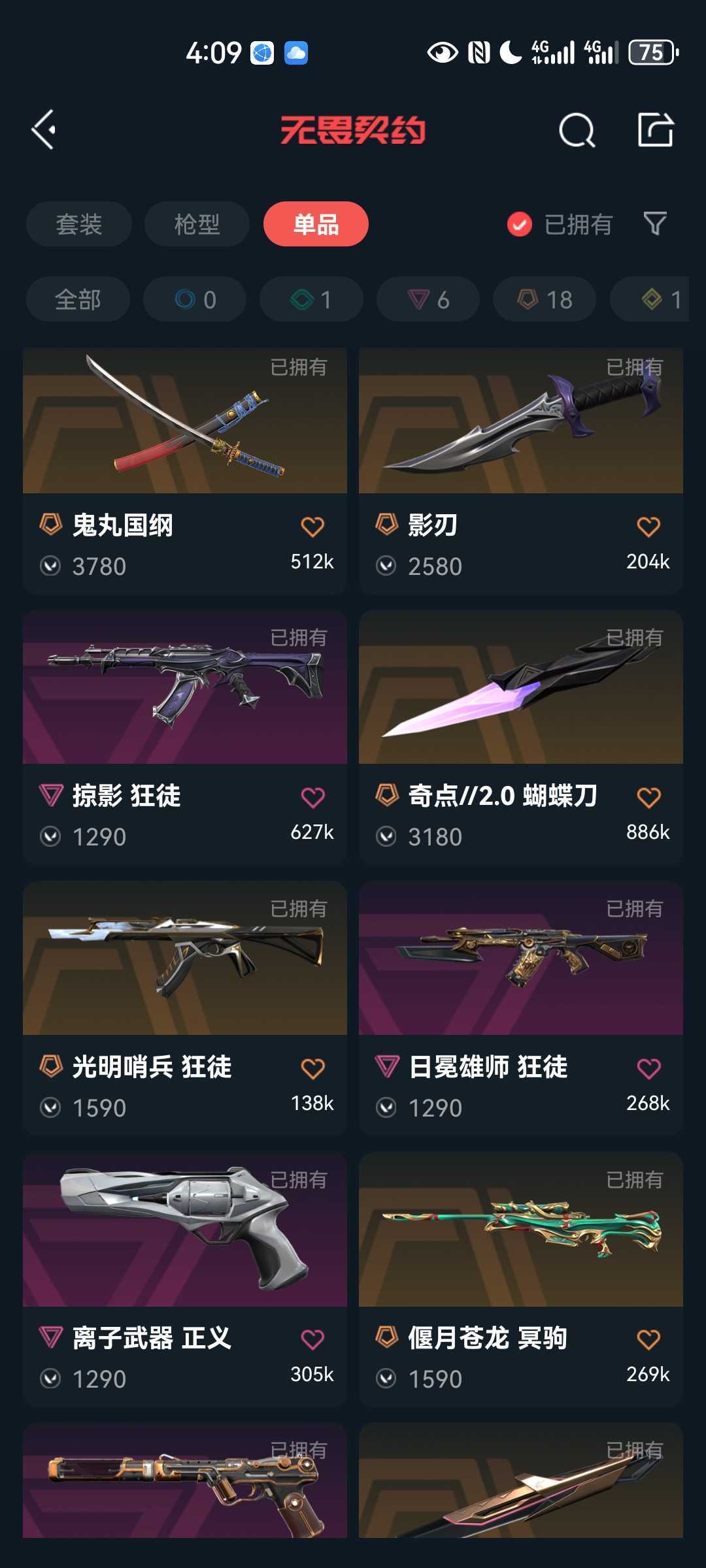Viewport: 706px width, 1568px height.
Task: Filter by the orange tier chip showing 18
Action: point(545,299)
